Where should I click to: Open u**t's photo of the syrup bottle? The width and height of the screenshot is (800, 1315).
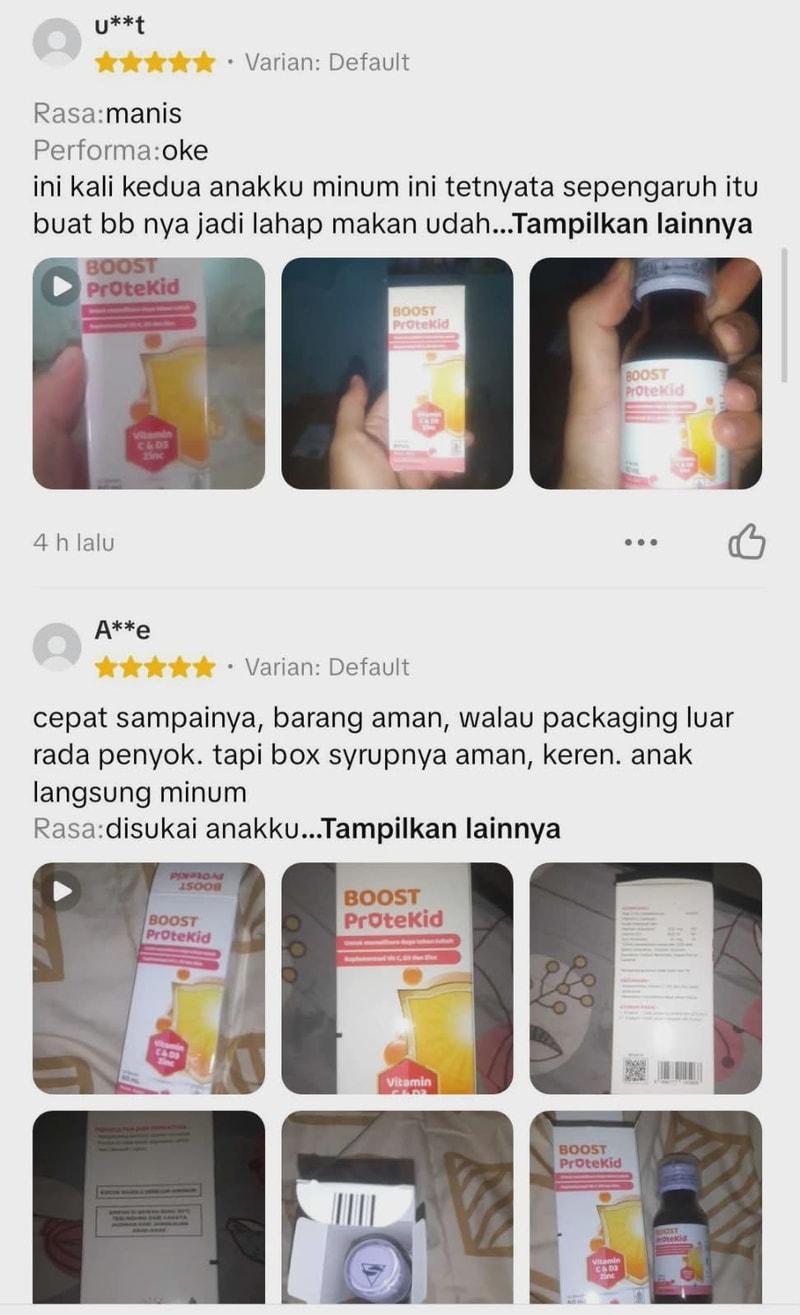[645, 373]
